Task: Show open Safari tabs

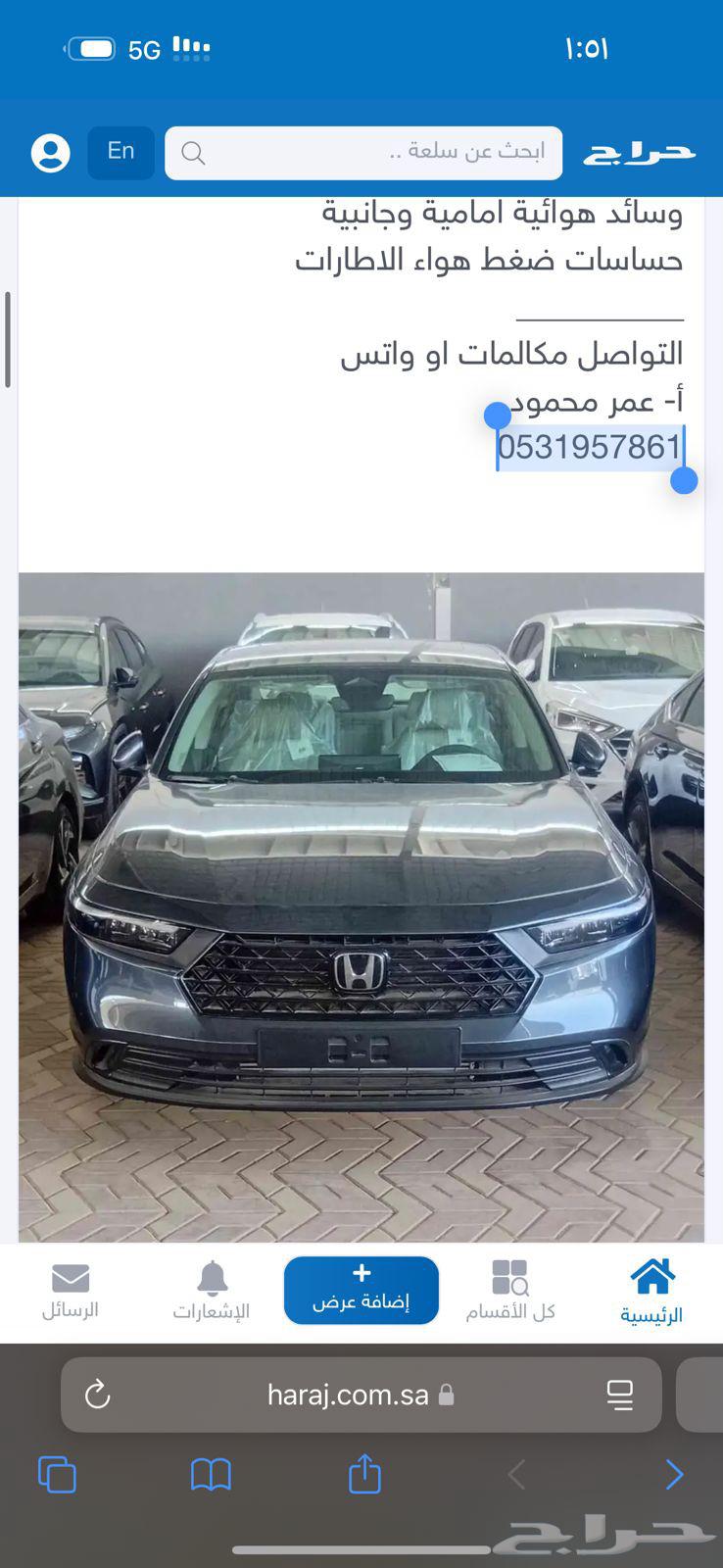Action: point(57,1474)
